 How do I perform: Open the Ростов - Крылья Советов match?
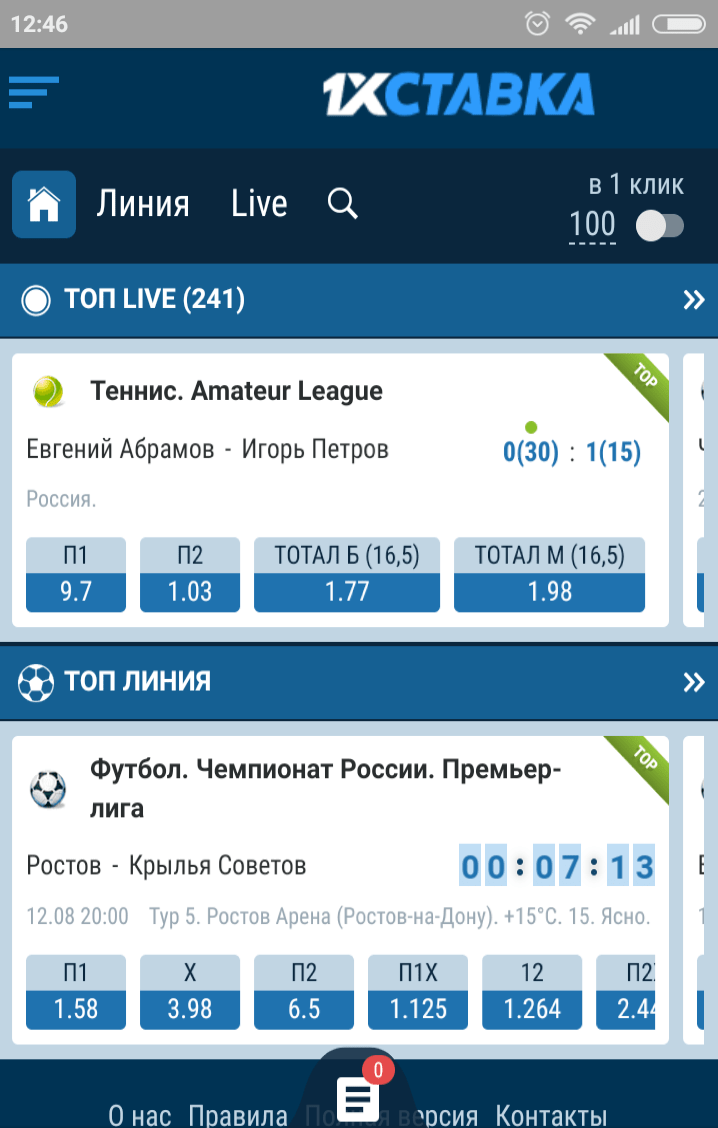pyautogui.click(x=167, y=865)
